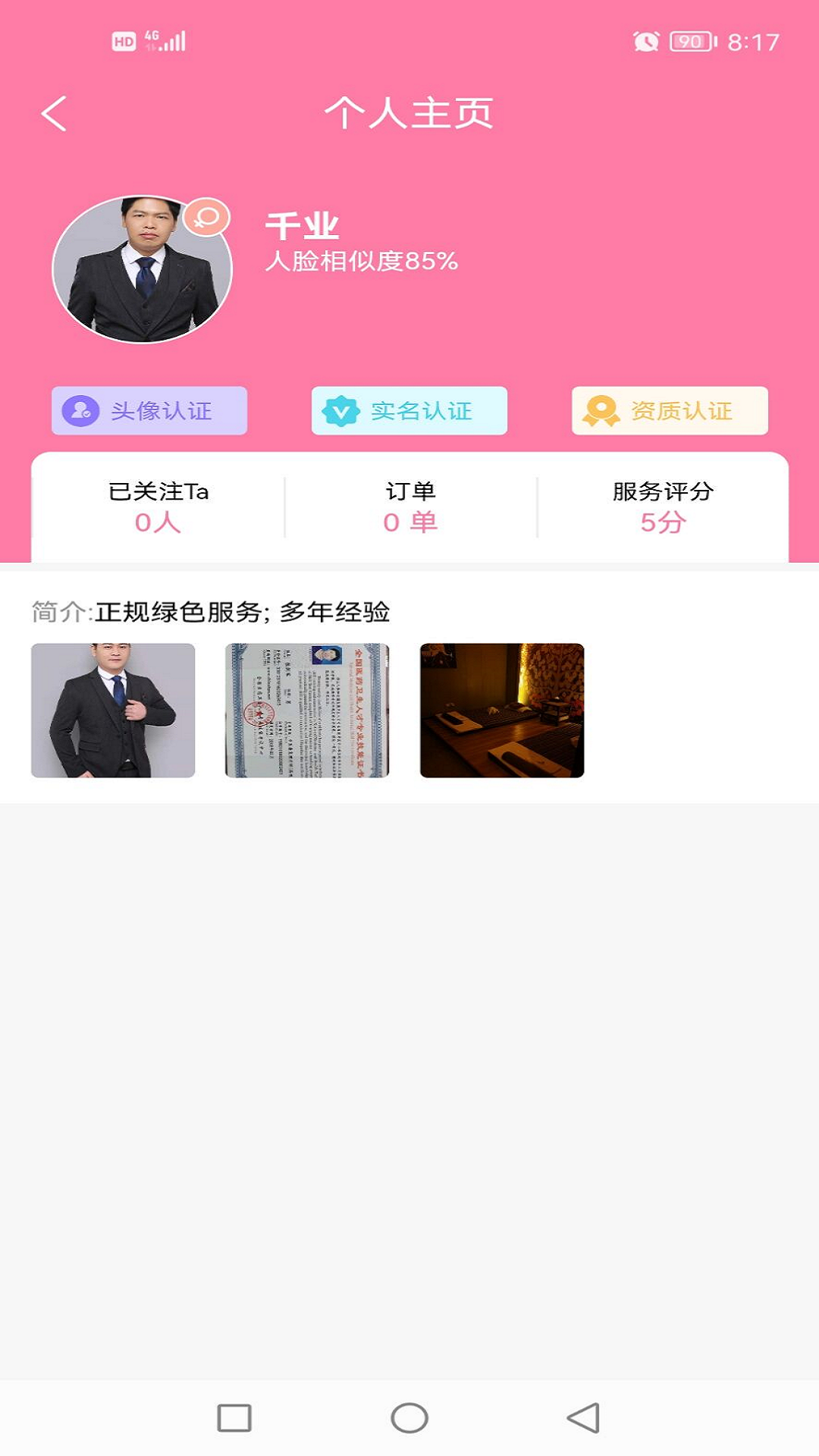Open the certificate photo thumbnail
This screenshot has height=1456, width=819.
coord(307,711)
